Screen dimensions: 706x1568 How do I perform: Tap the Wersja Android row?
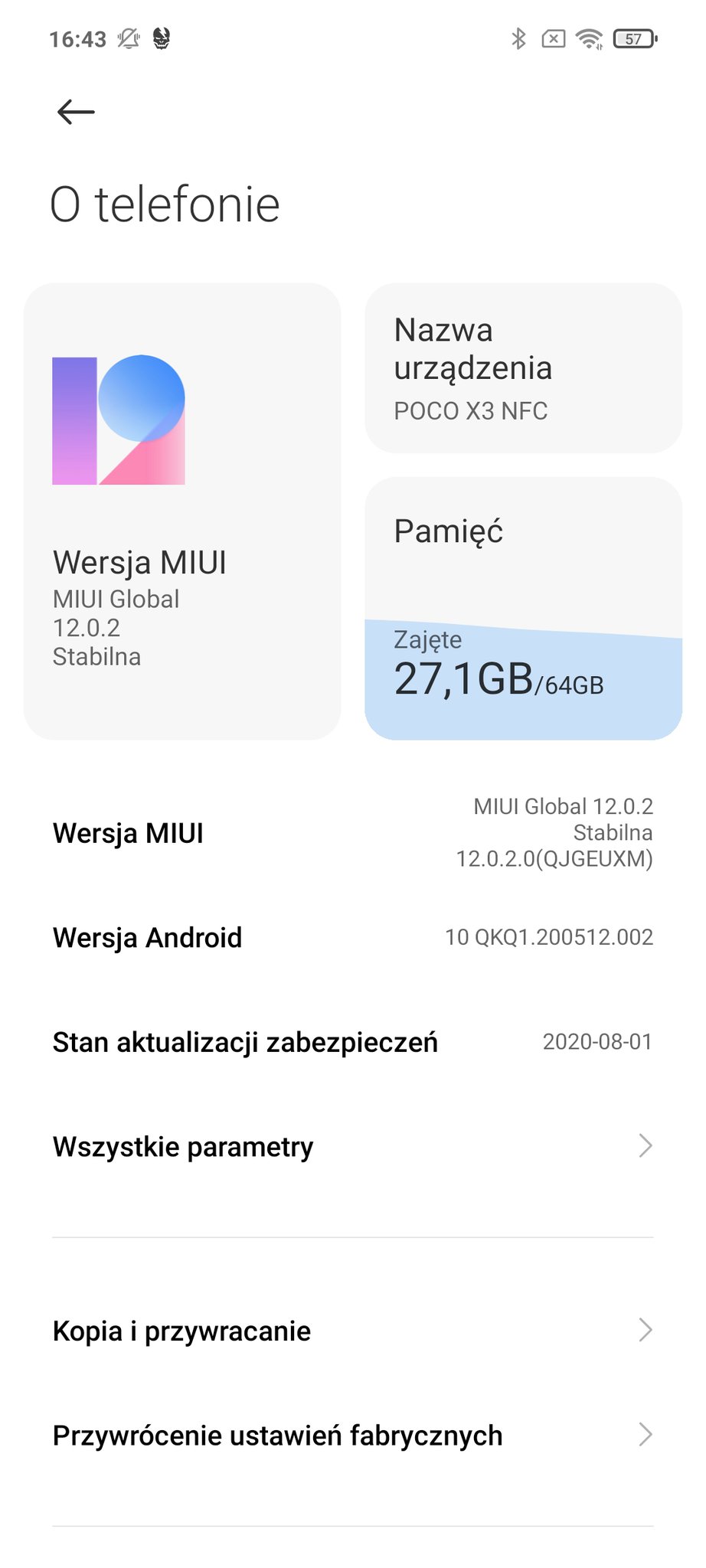click(x=353, y=937)
